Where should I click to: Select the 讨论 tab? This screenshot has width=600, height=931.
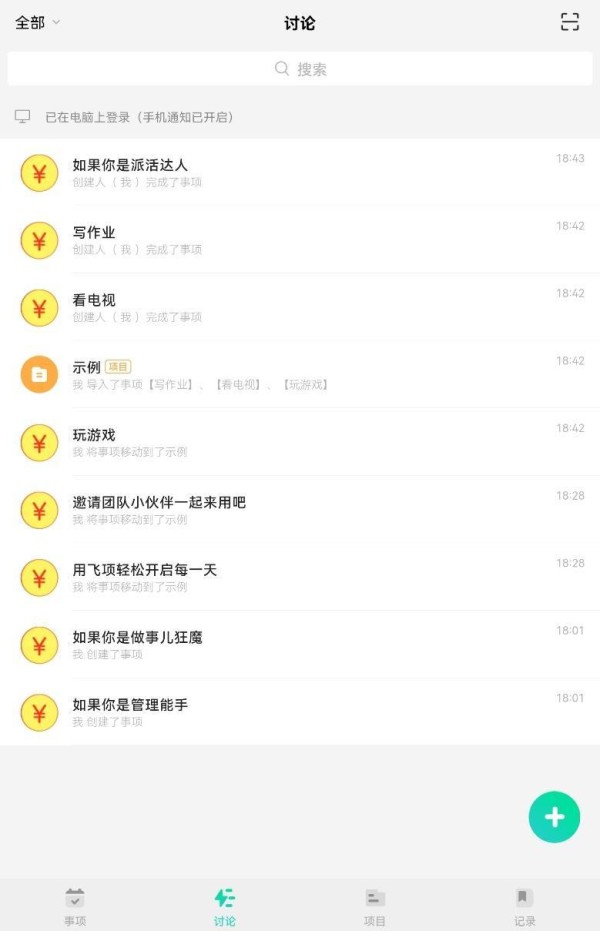(x=225, y=906)
